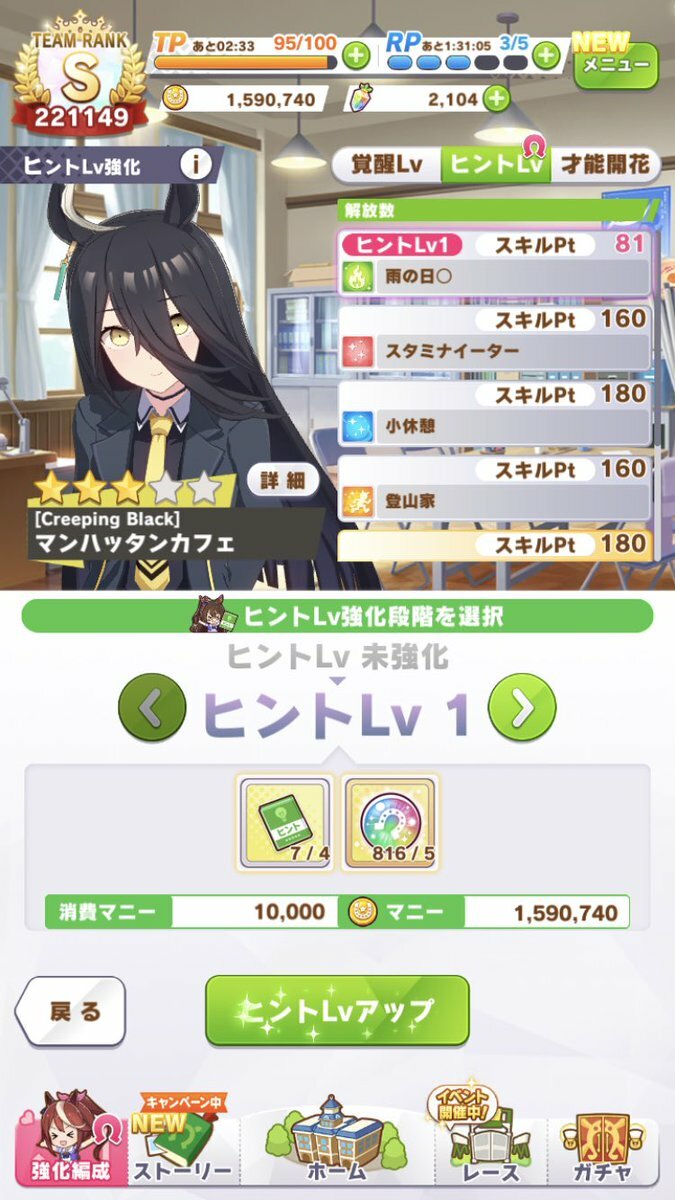Select the 登山家 skill row
Screen dimensions: 675x1200
495,487
